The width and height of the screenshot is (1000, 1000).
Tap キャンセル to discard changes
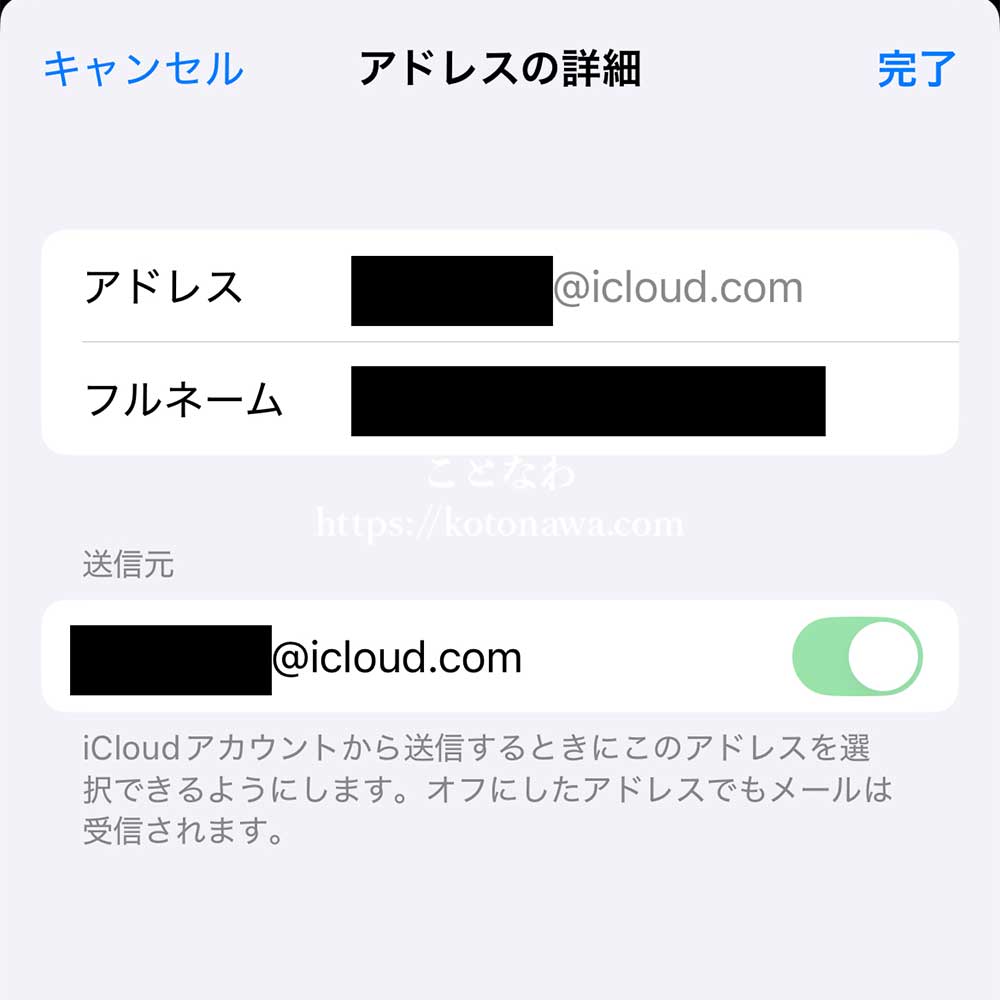[x=143, y=70]
